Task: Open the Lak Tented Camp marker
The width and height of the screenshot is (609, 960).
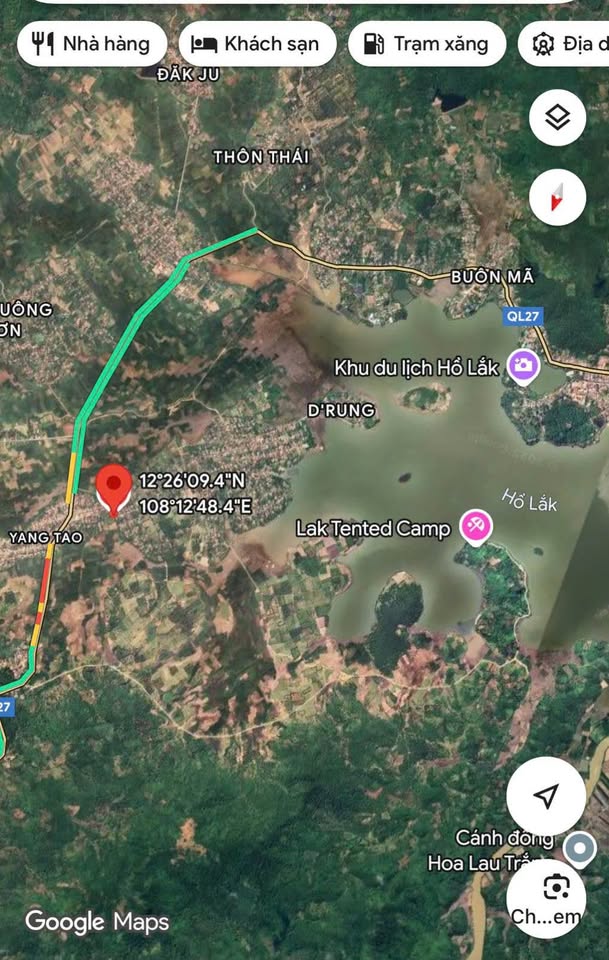Action: point(475,526)
